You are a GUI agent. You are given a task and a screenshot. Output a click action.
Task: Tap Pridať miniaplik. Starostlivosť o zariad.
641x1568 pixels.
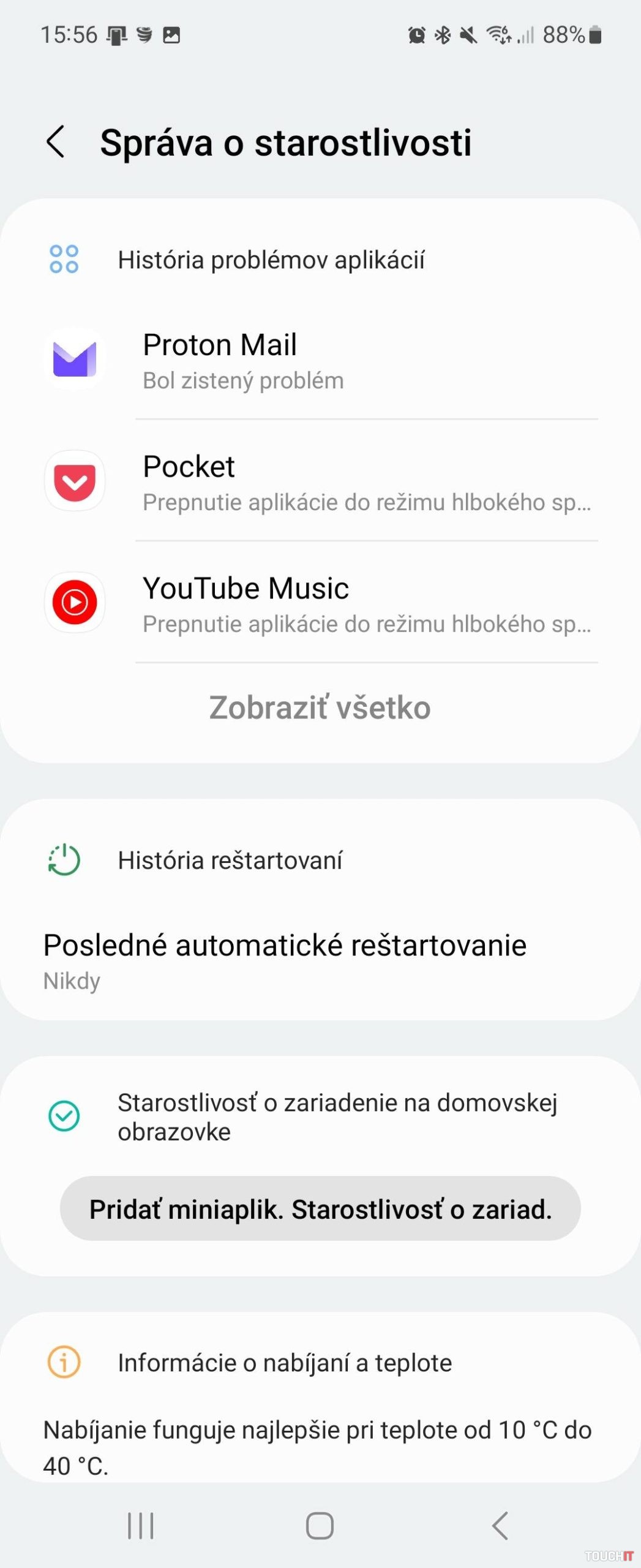coord(320,1209)
